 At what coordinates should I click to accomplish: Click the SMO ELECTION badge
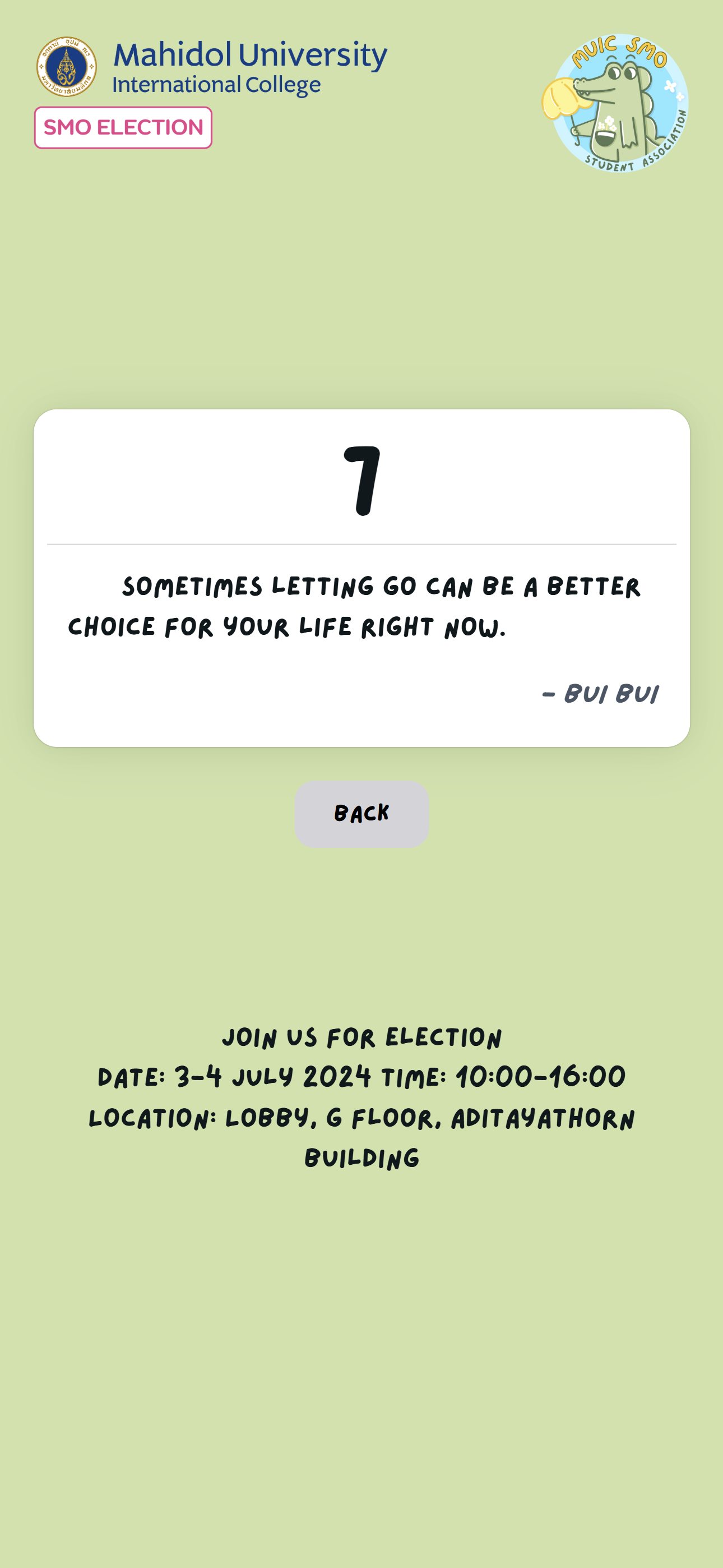pos(122,127)
